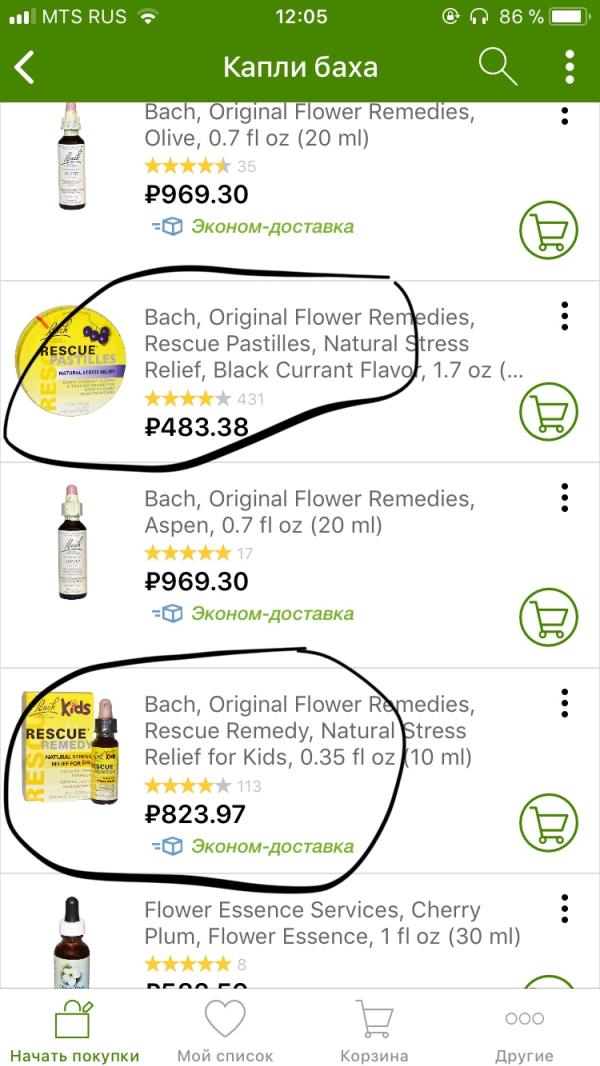
Task: Add Rescue Pastilles to cart
Action: 549,412
